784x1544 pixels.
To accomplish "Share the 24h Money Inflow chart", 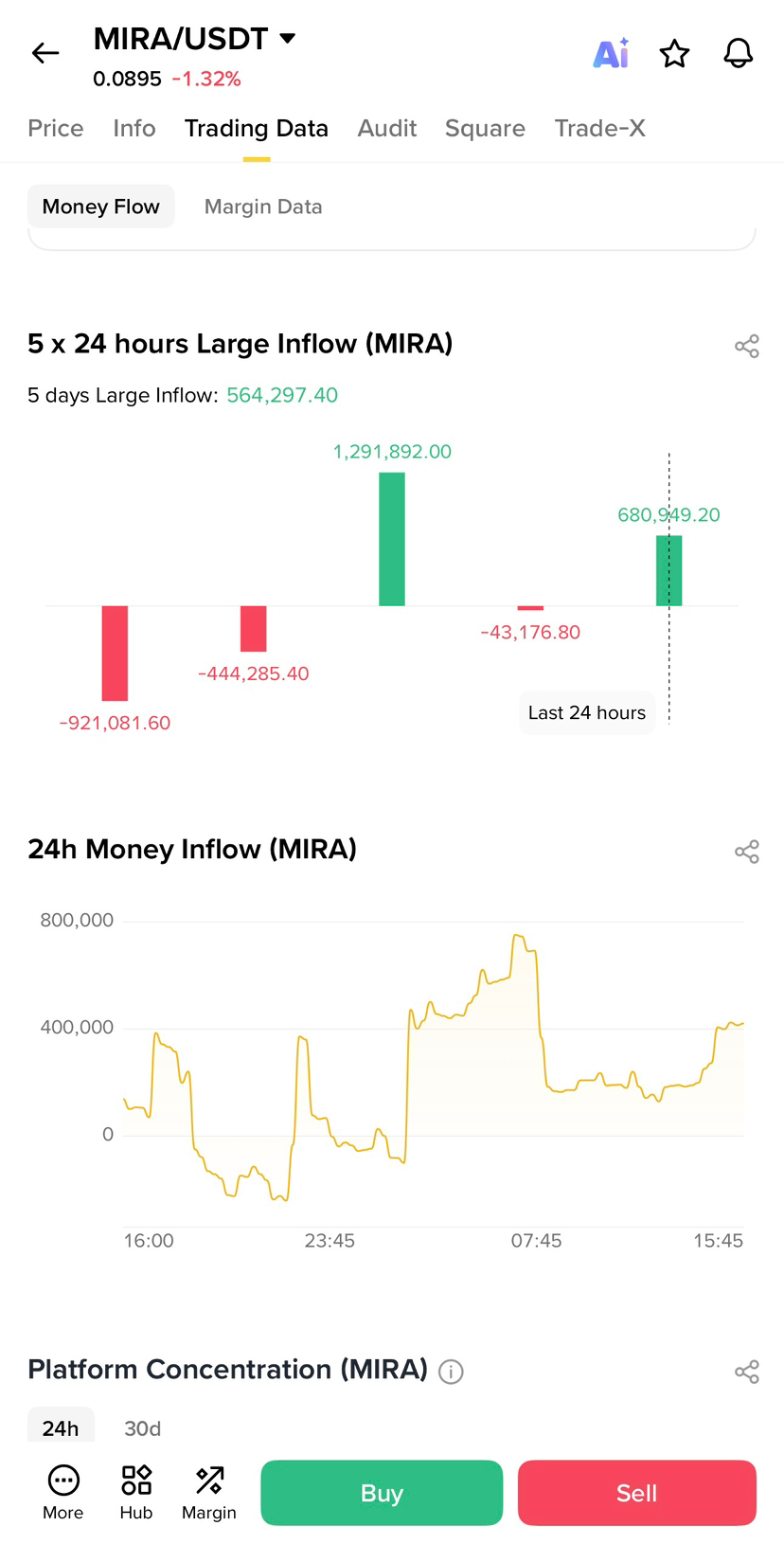I will tap(747, 852).
